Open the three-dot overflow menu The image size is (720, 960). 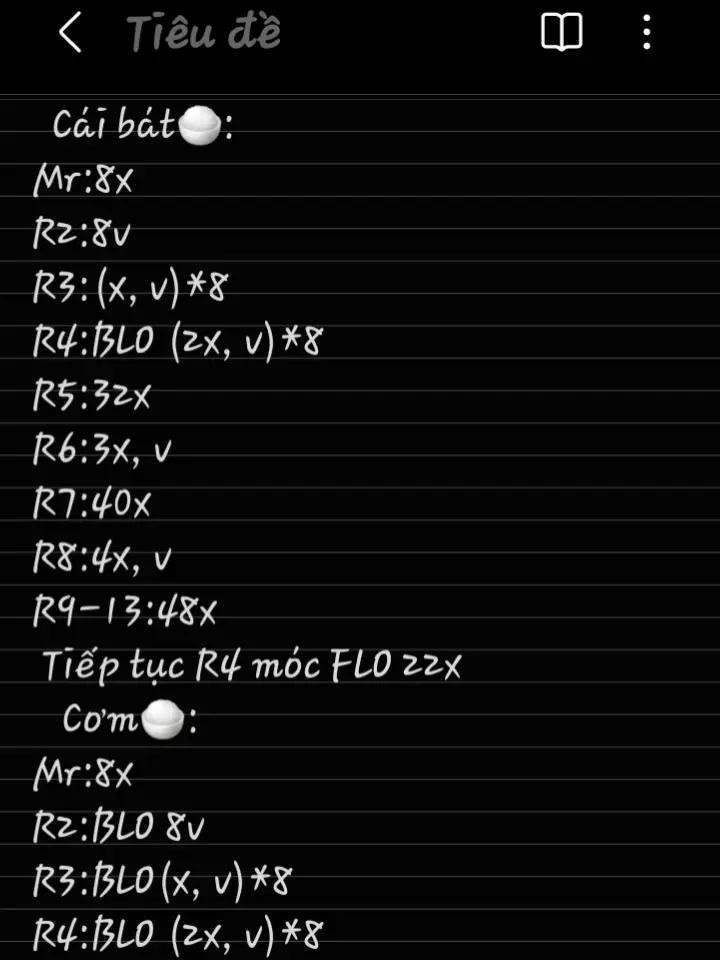click(647, 33)
